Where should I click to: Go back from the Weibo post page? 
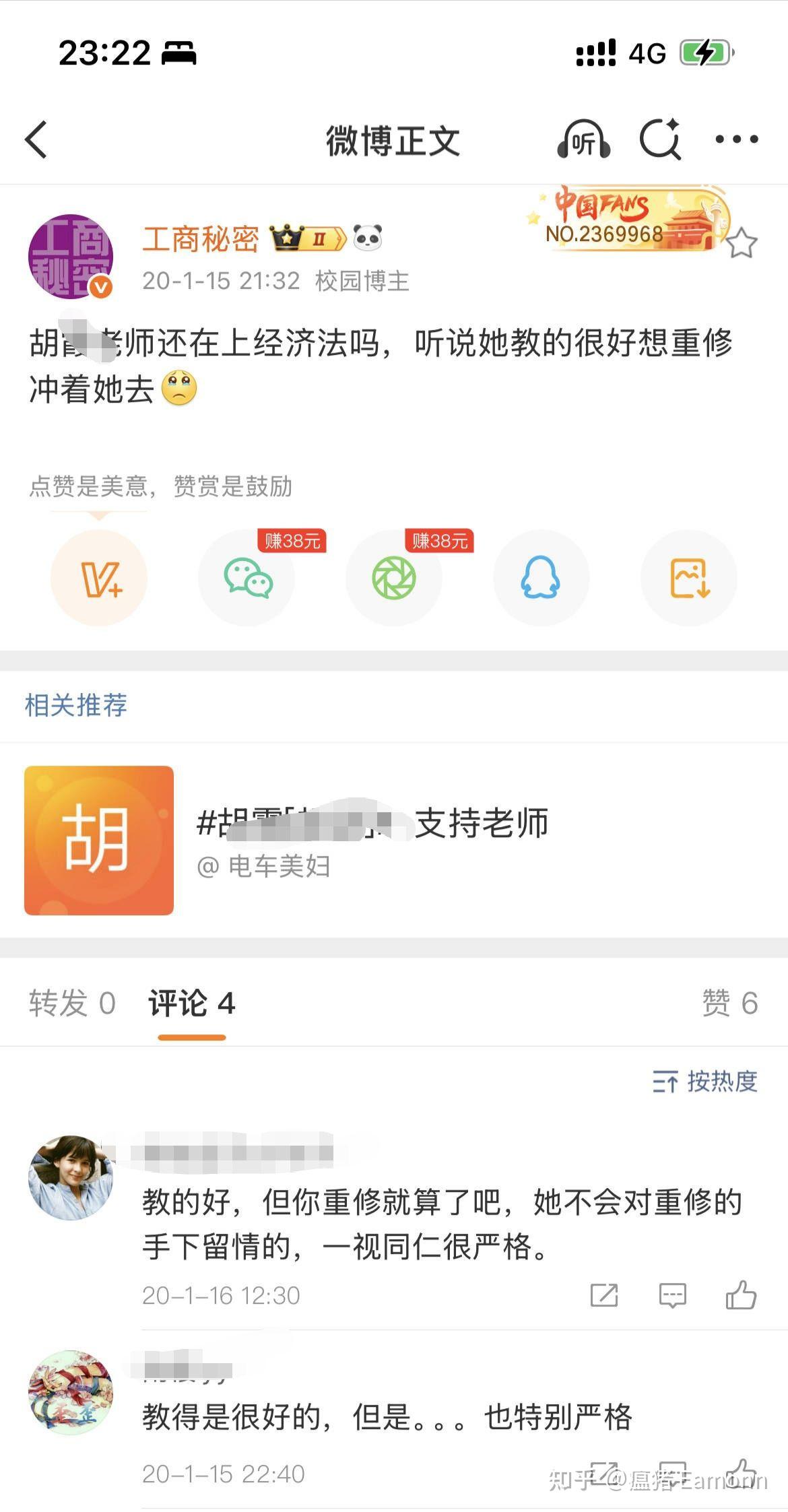[x=36, y=140]
